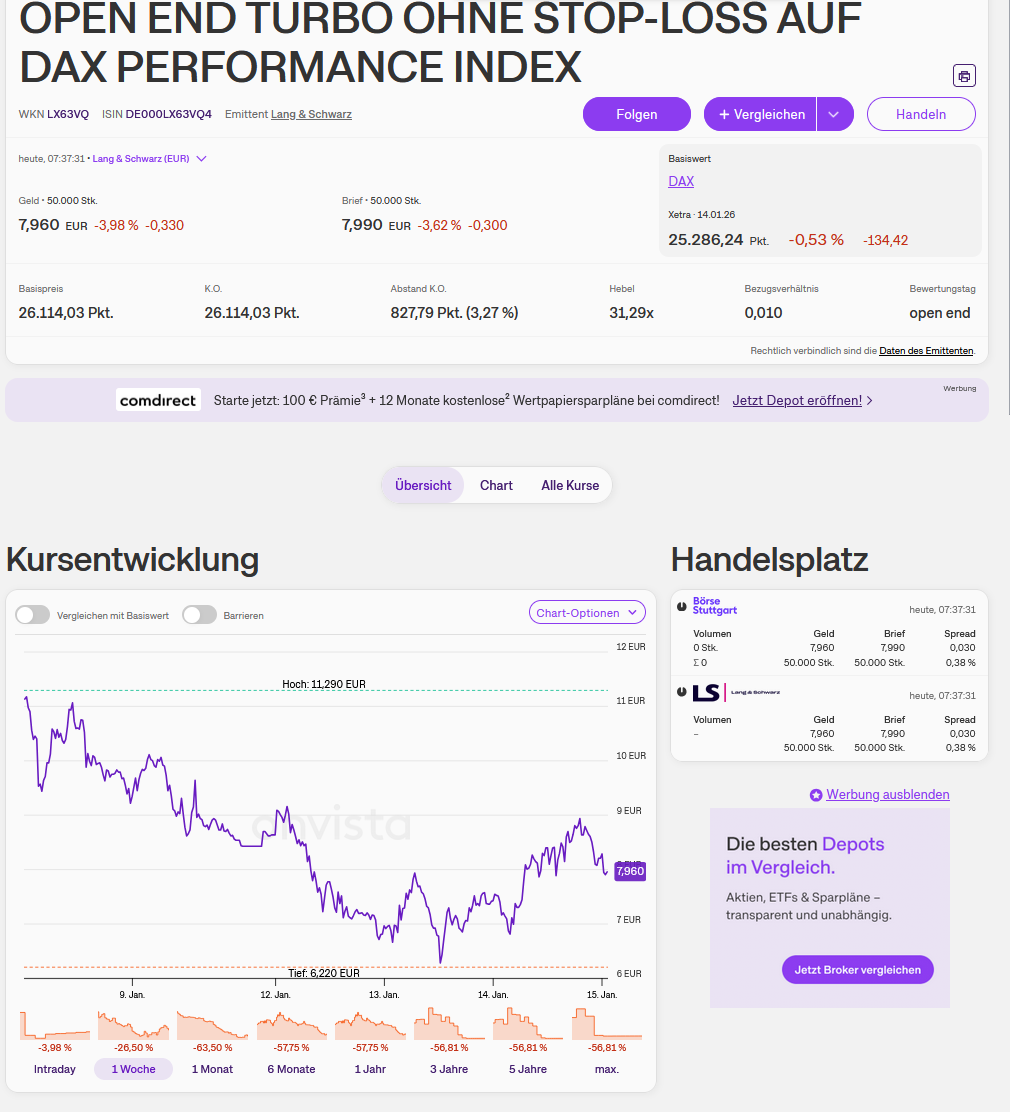Open the print icon
Image resolution: width=1010 pixels, height=1112 pixels.
(964, 76)
